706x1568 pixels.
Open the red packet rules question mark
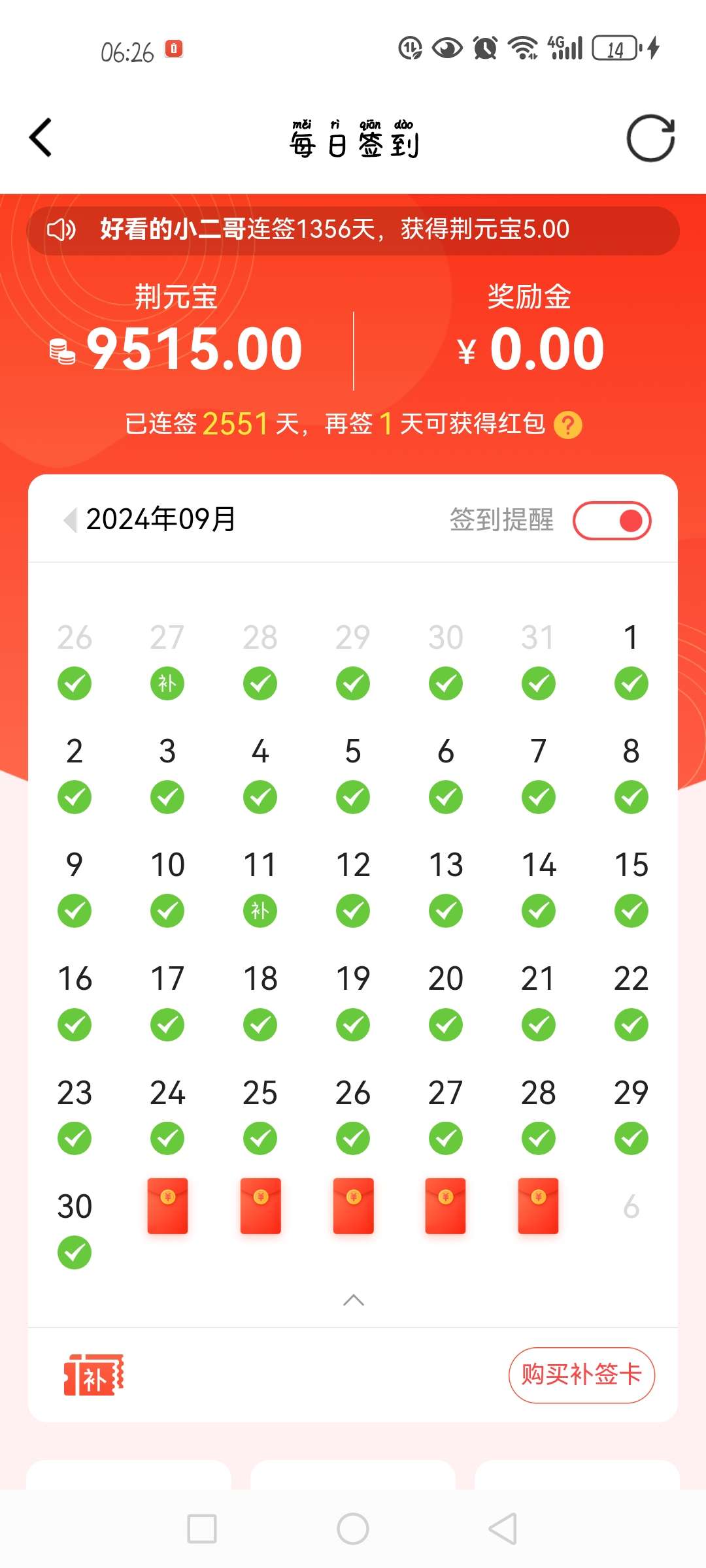point(567,425)
